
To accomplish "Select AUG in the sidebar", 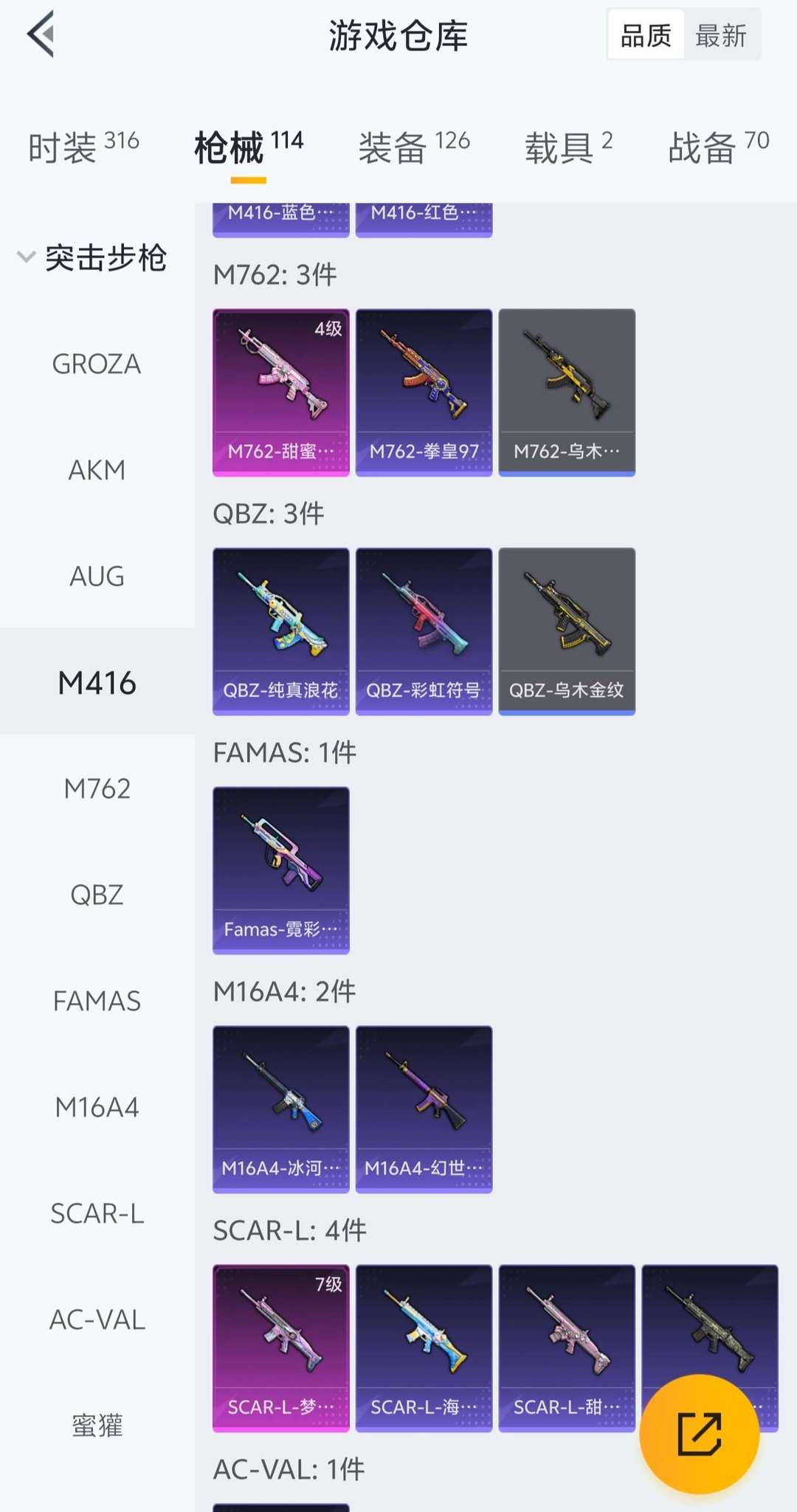I will (97, 577).
